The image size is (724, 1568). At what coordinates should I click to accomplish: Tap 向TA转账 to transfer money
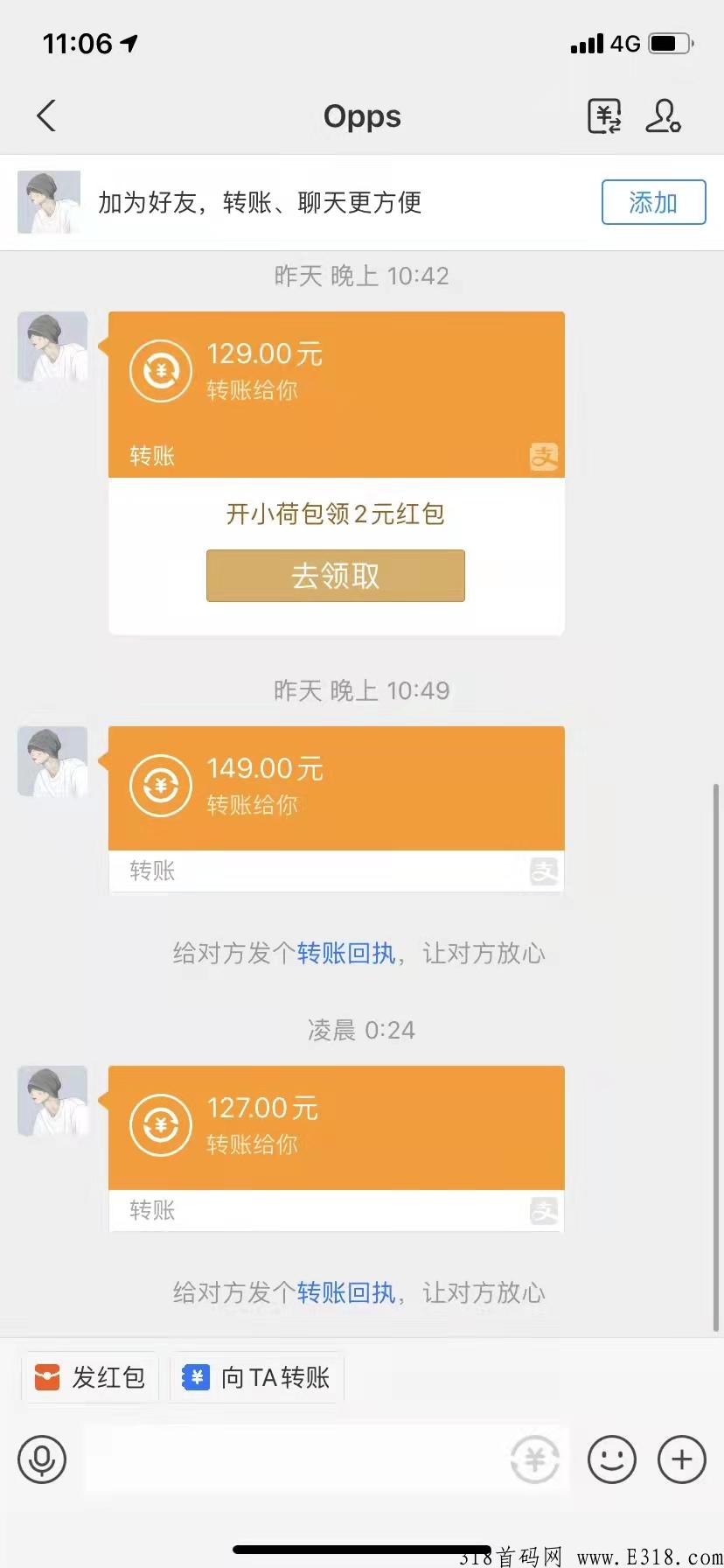pyautogui.click(x=254, y=1376)
